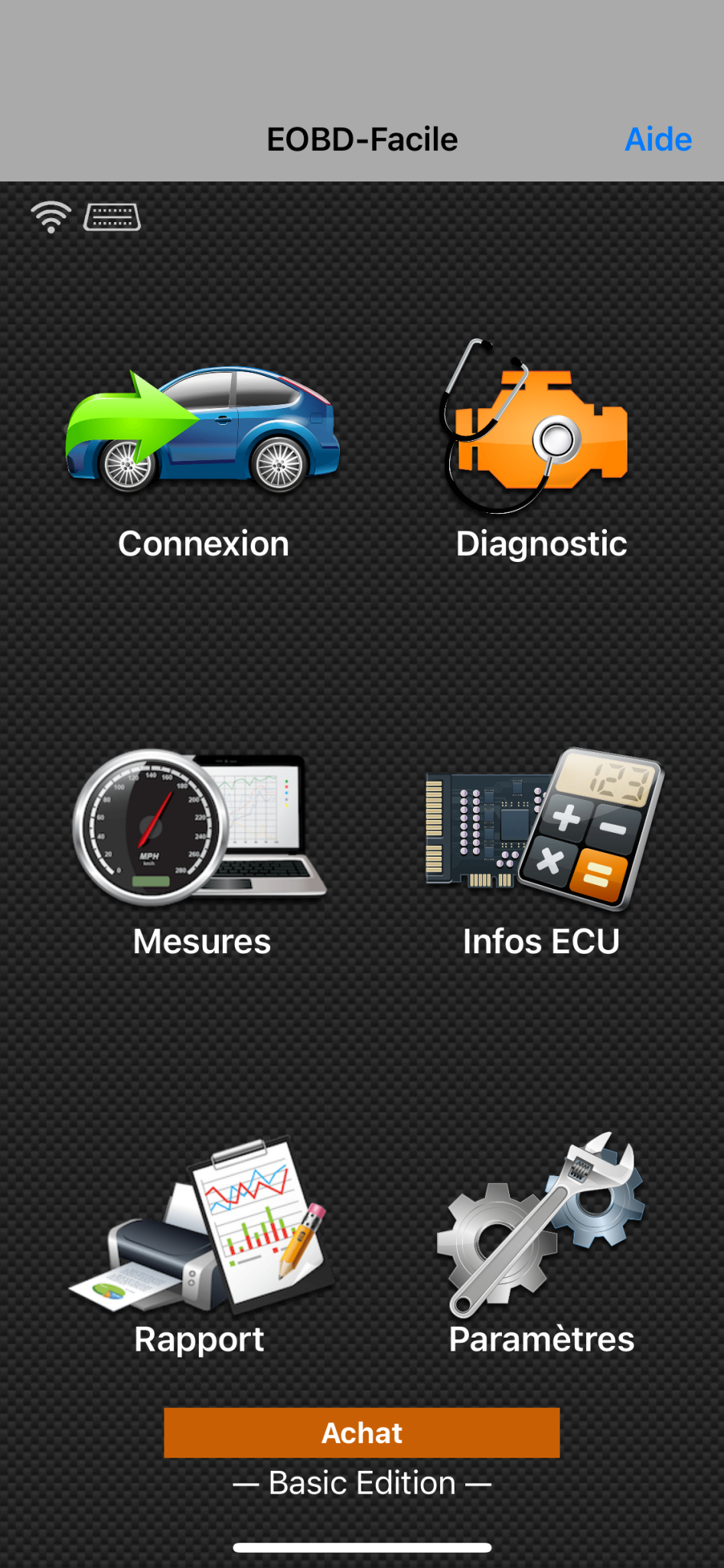This screenshot has height=1568, width=724.
Task: Open the Rapport printer section
Action: [x=201, y=1246]
